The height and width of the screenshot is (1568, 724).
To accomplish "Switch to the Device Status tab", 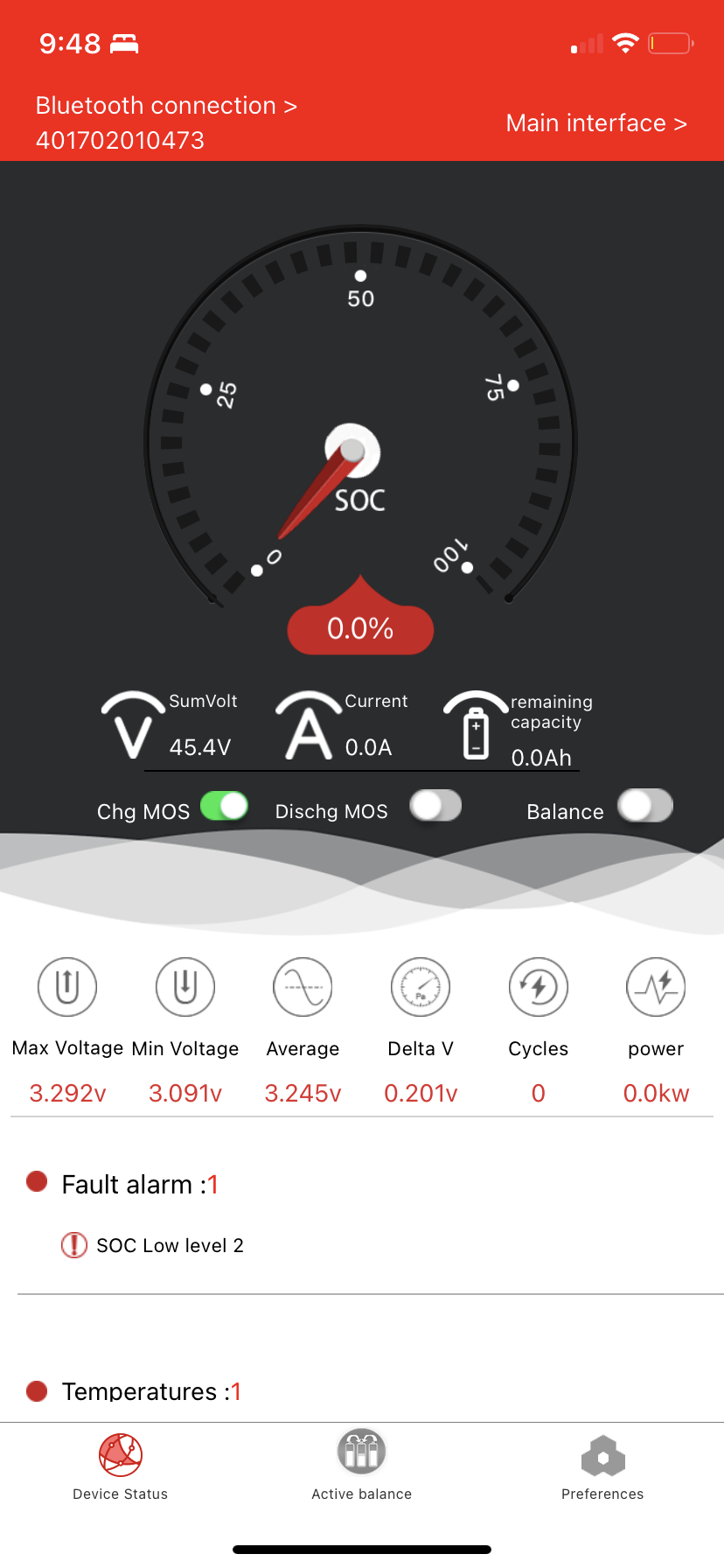I will 121,1467.
